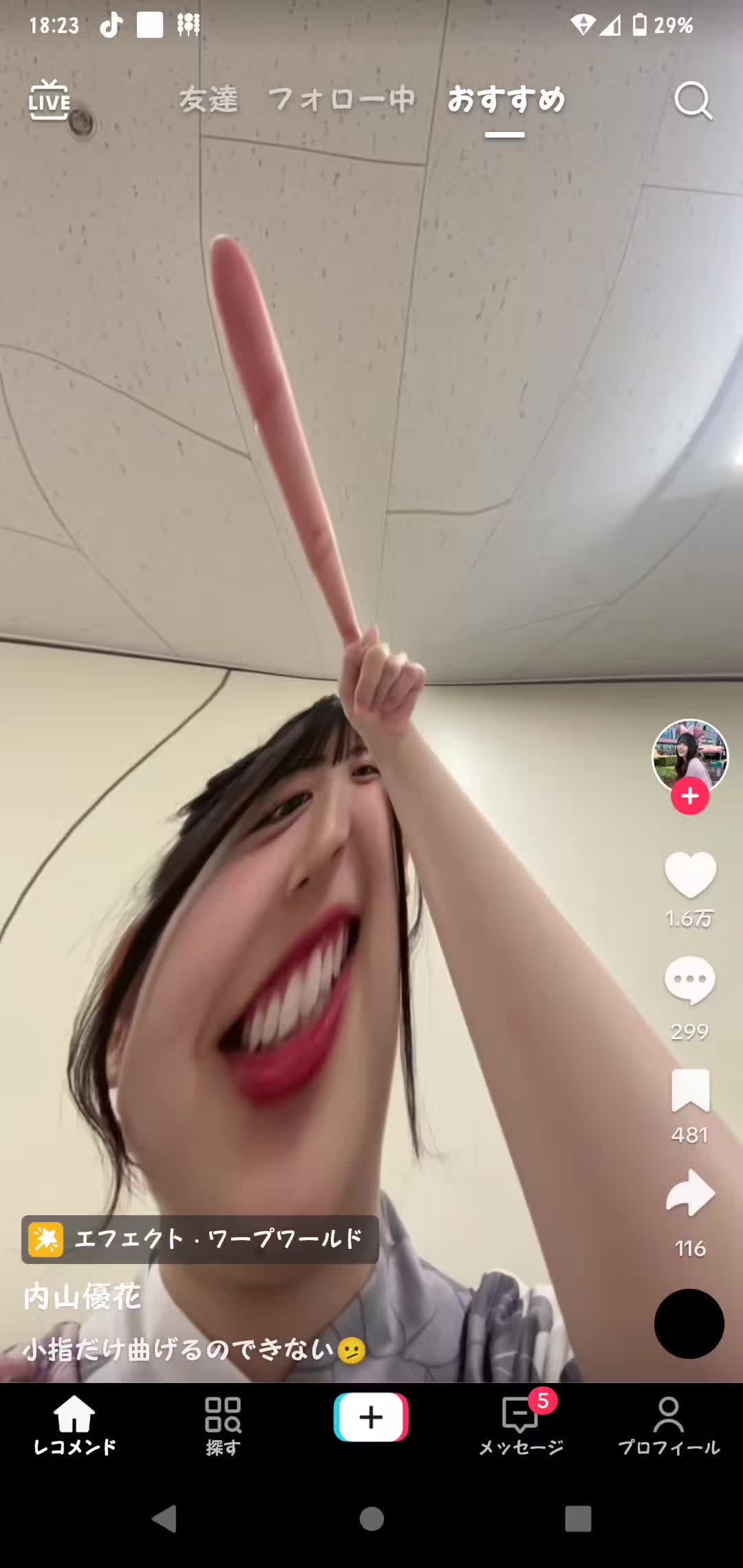Tap the system back button

pos(164,1518)
